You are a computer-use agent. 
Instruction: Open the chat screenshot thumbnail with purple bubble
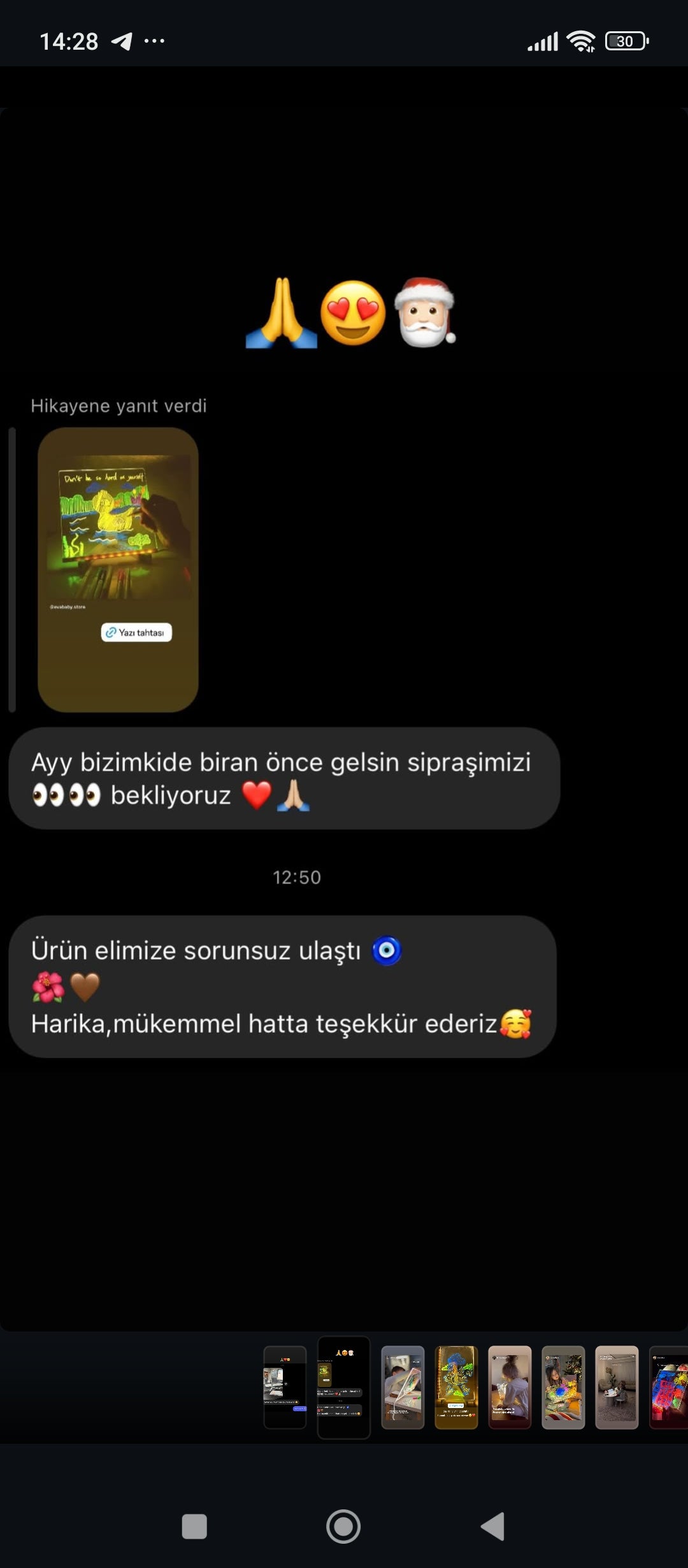[x=285, y=1387]
